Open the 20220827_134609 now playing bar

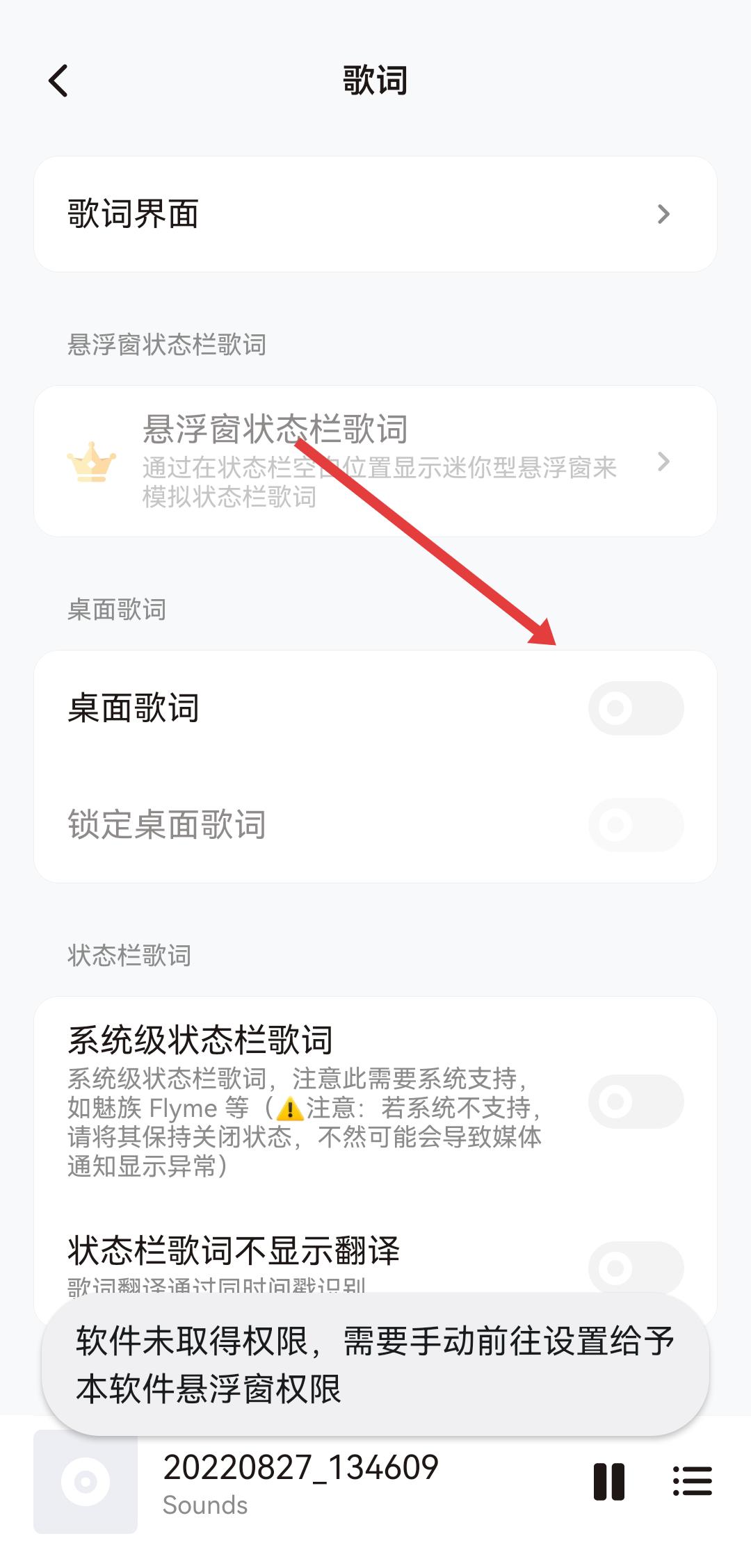300,1481
